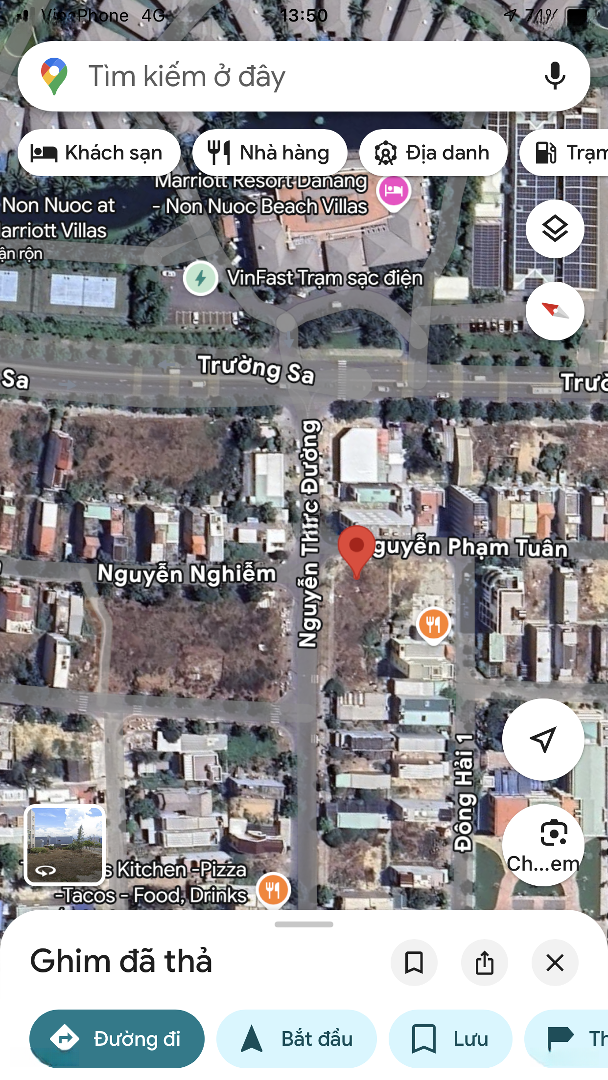The width and height of the screenshot is (608, 1080).
Task: Select the Nhà hàng filter chip
Action: (x=269, y=153)
